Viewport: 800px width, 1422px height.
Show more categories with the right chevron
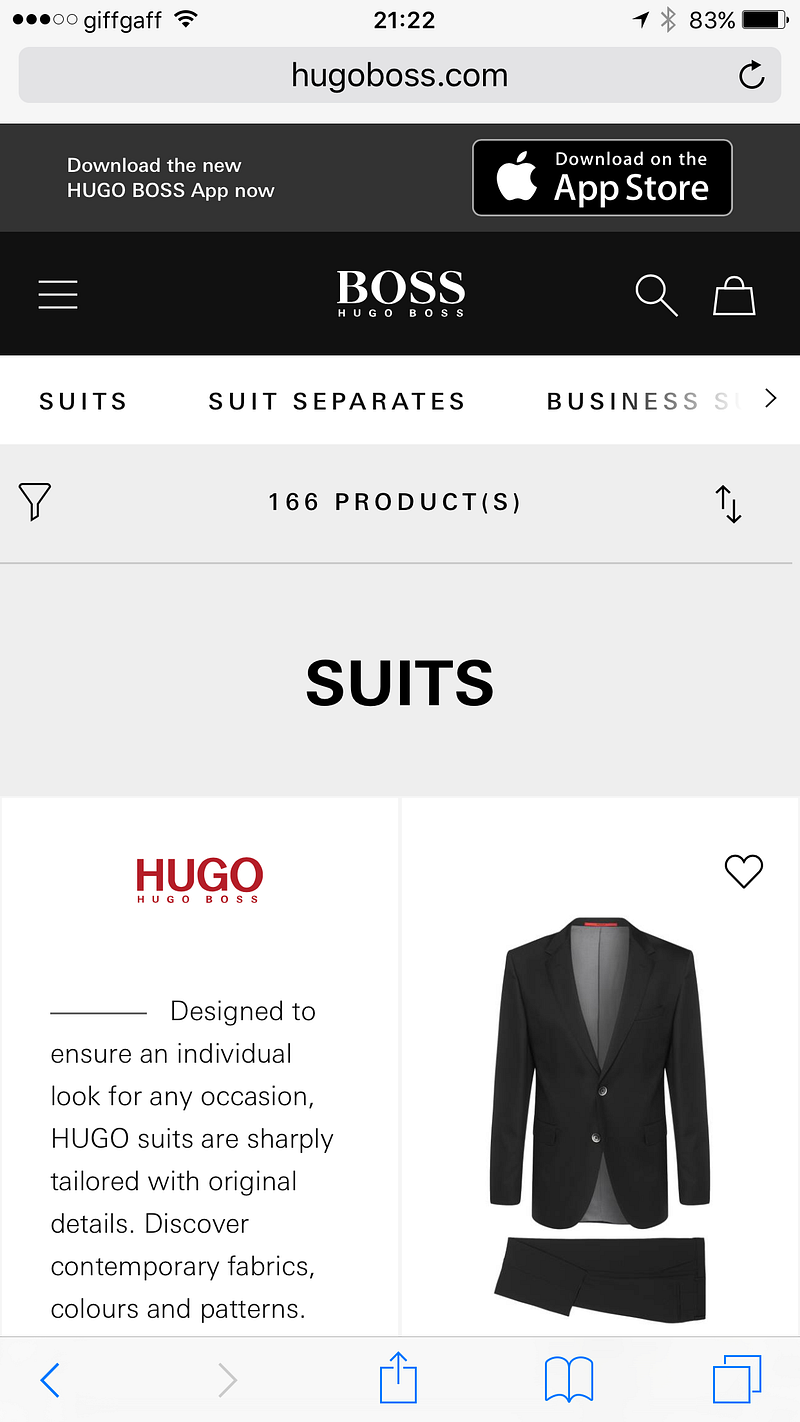coord(770,399)
